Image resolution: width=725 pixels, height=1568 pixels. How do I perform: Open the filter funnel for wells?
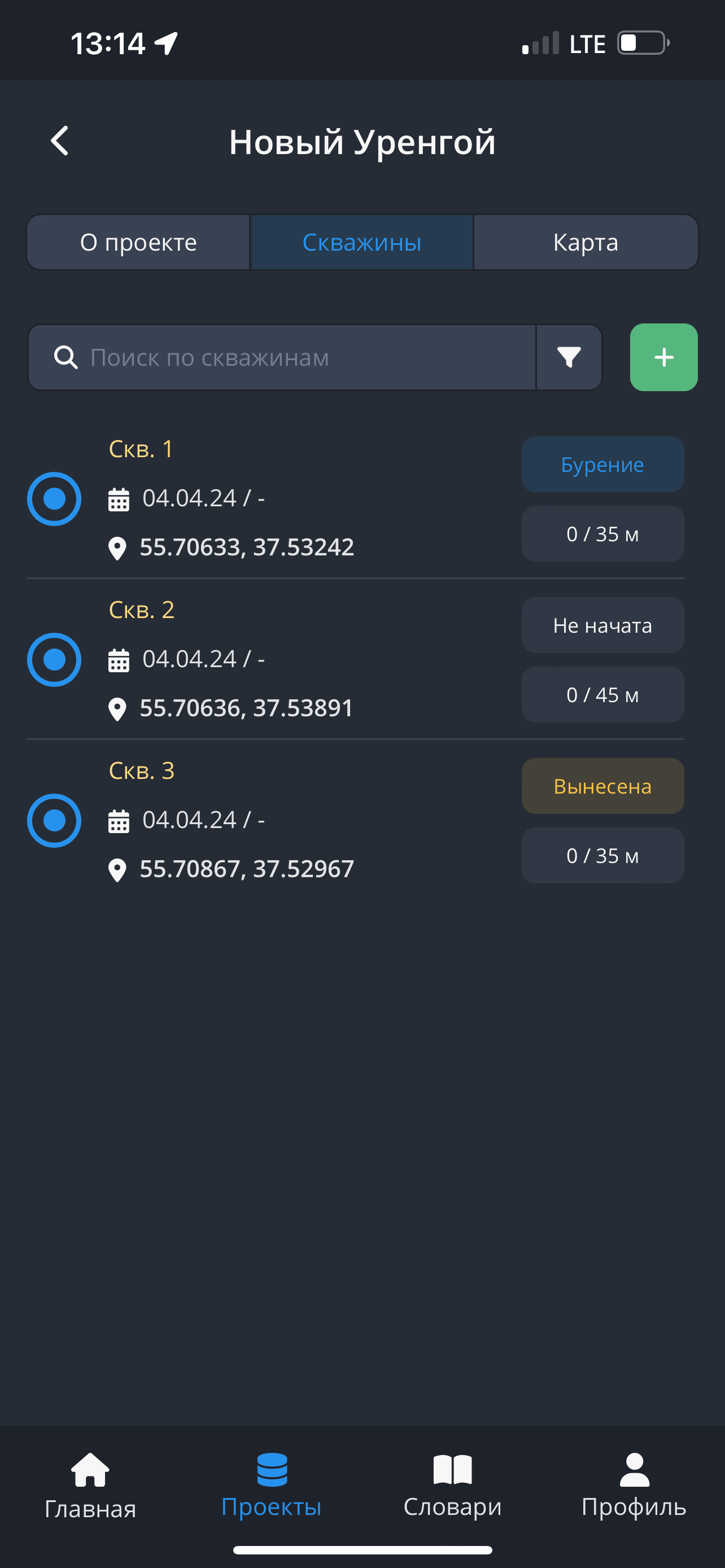tap(569, 357)
